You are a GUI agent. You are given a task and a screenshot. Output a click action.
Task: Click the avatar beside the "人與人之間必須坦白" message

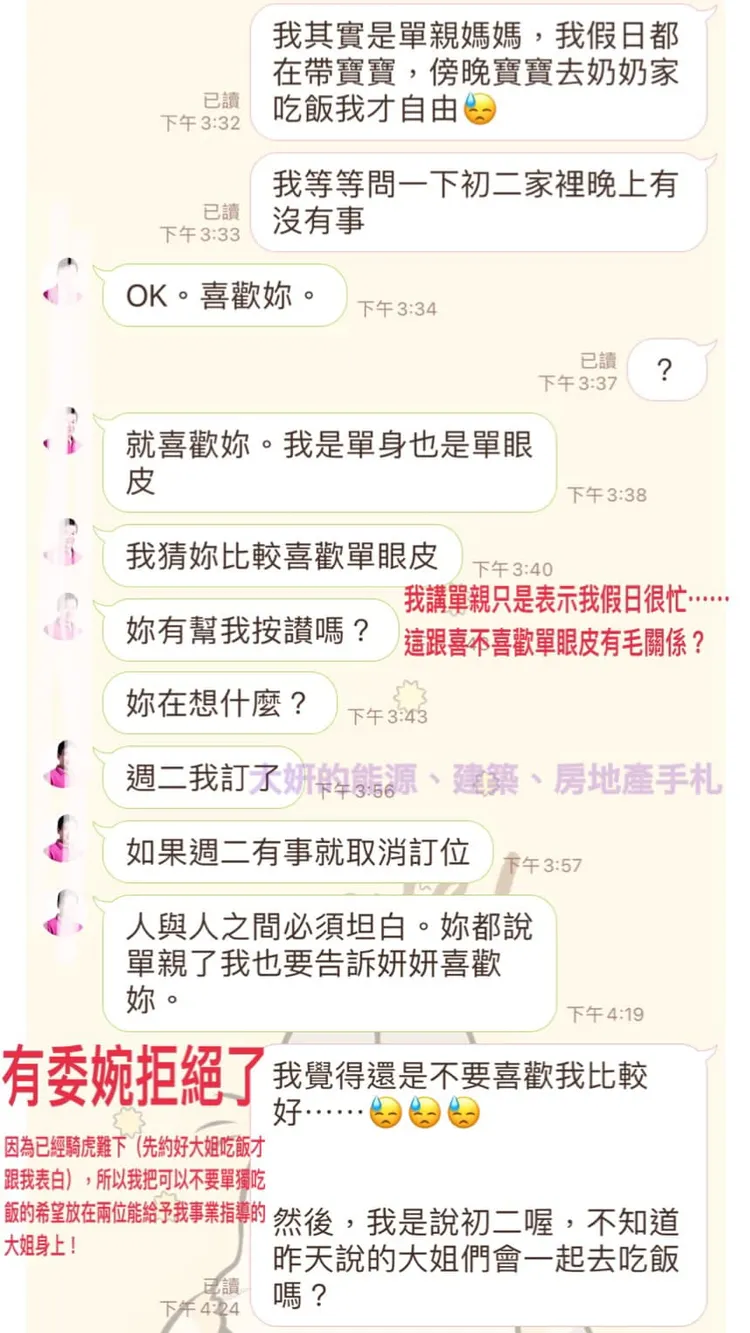point(65,912)
